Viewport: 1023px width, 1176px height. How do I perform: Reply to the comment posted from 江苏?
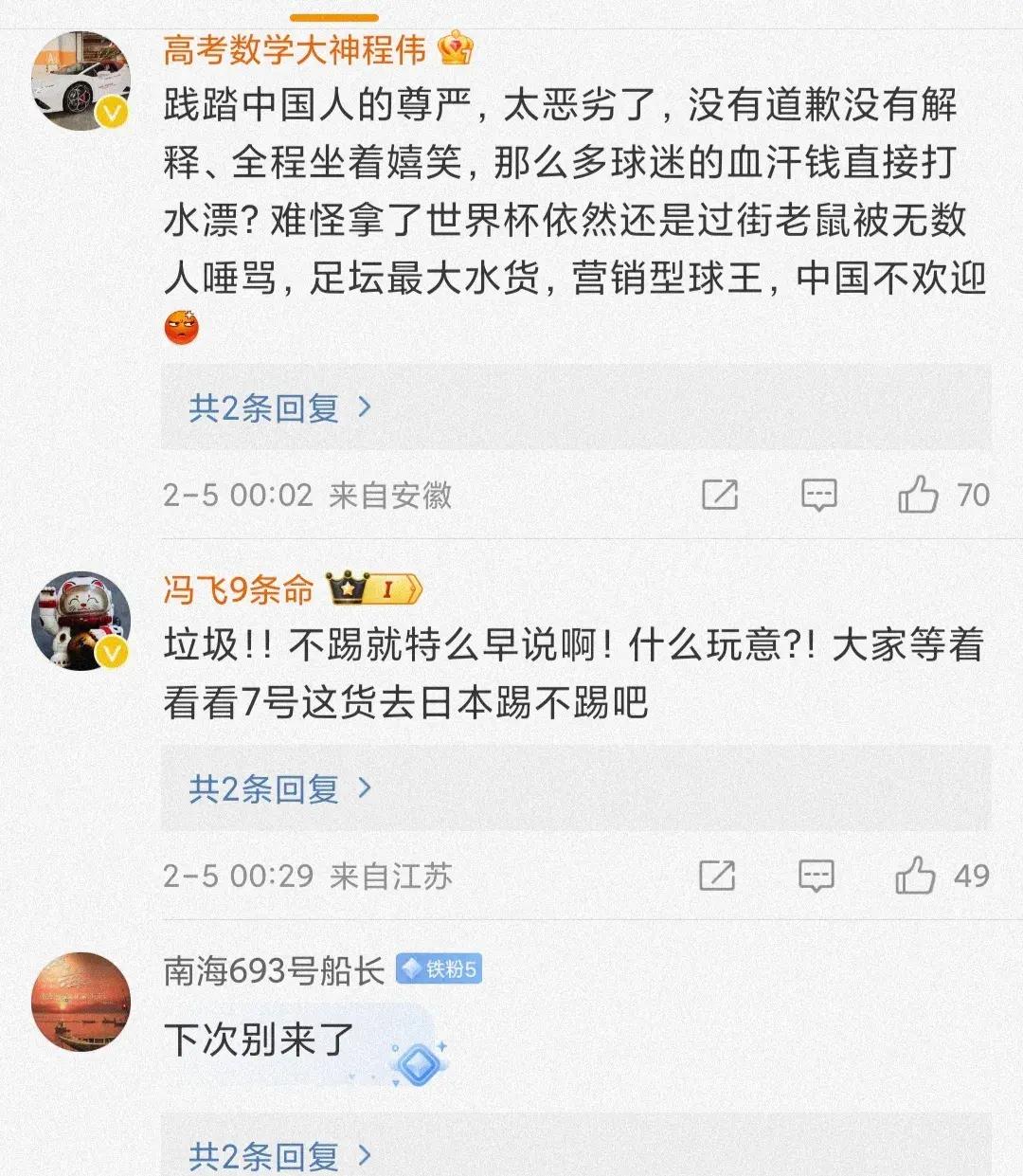[816, 876]
